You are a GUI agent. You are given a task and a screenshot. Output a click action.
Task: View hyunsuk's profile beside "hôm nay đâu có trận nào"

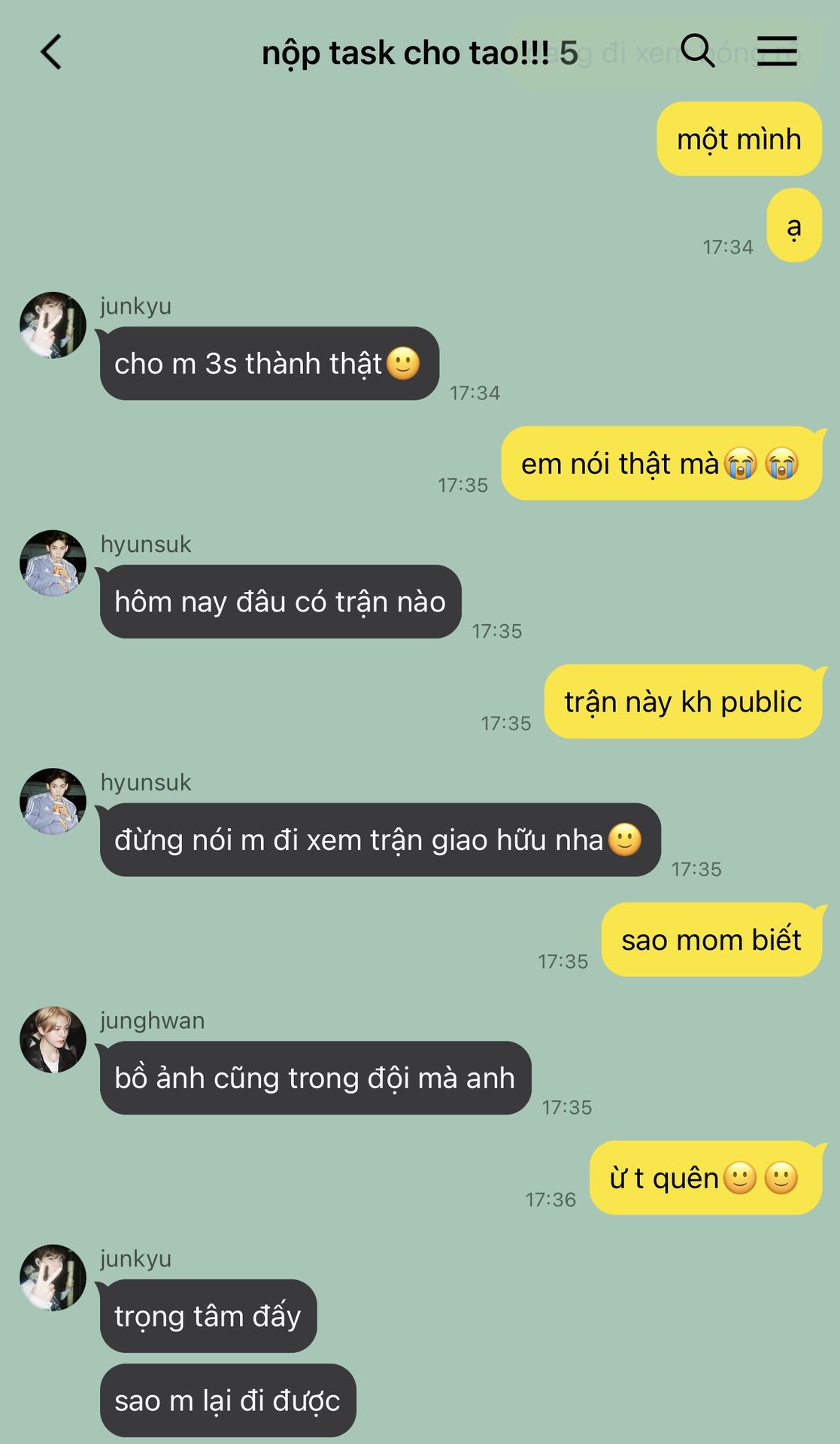[x=53, y=563]
